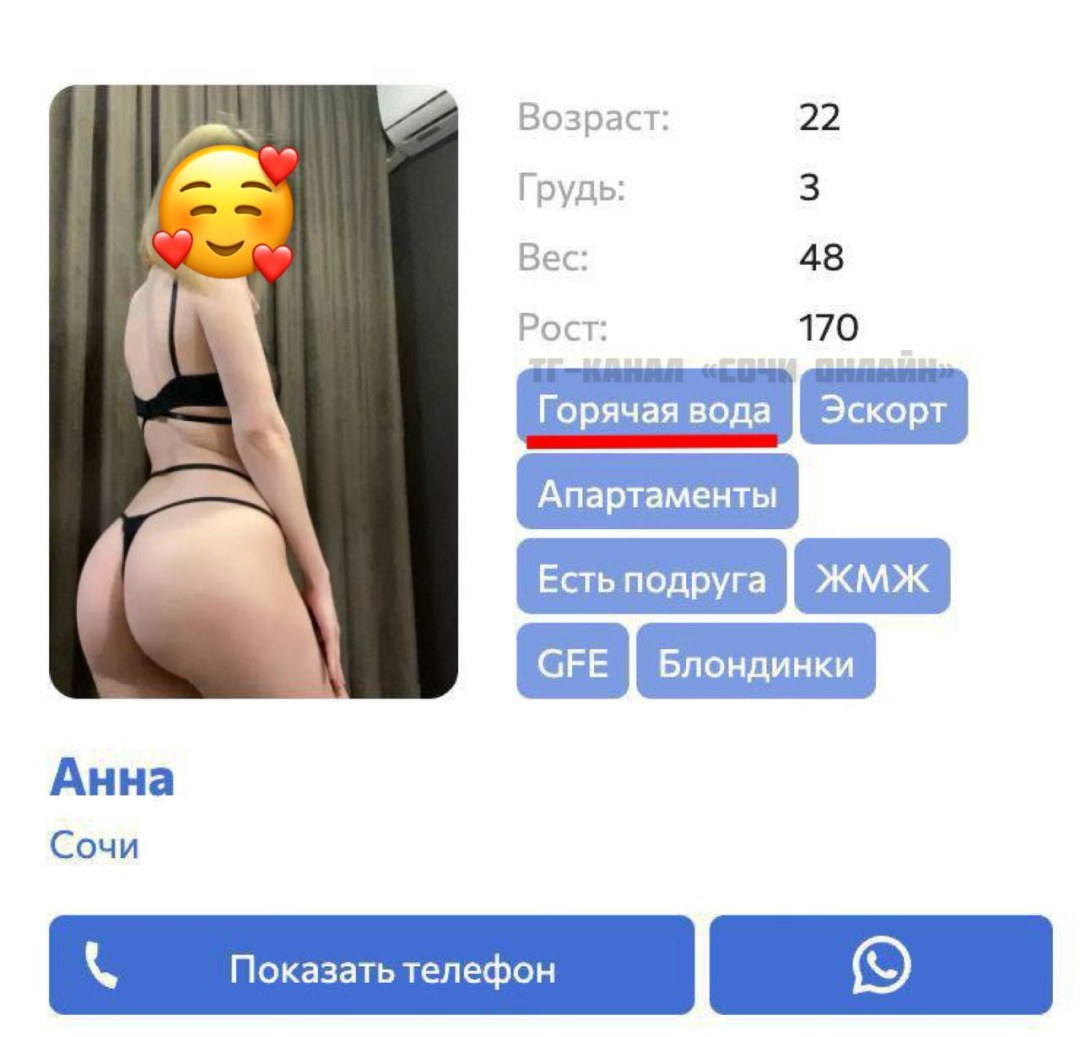The width and height of the screenshot is (1080, 1037).
Task: Select the Горячая вода tag
Action: (x=654, y=409)
